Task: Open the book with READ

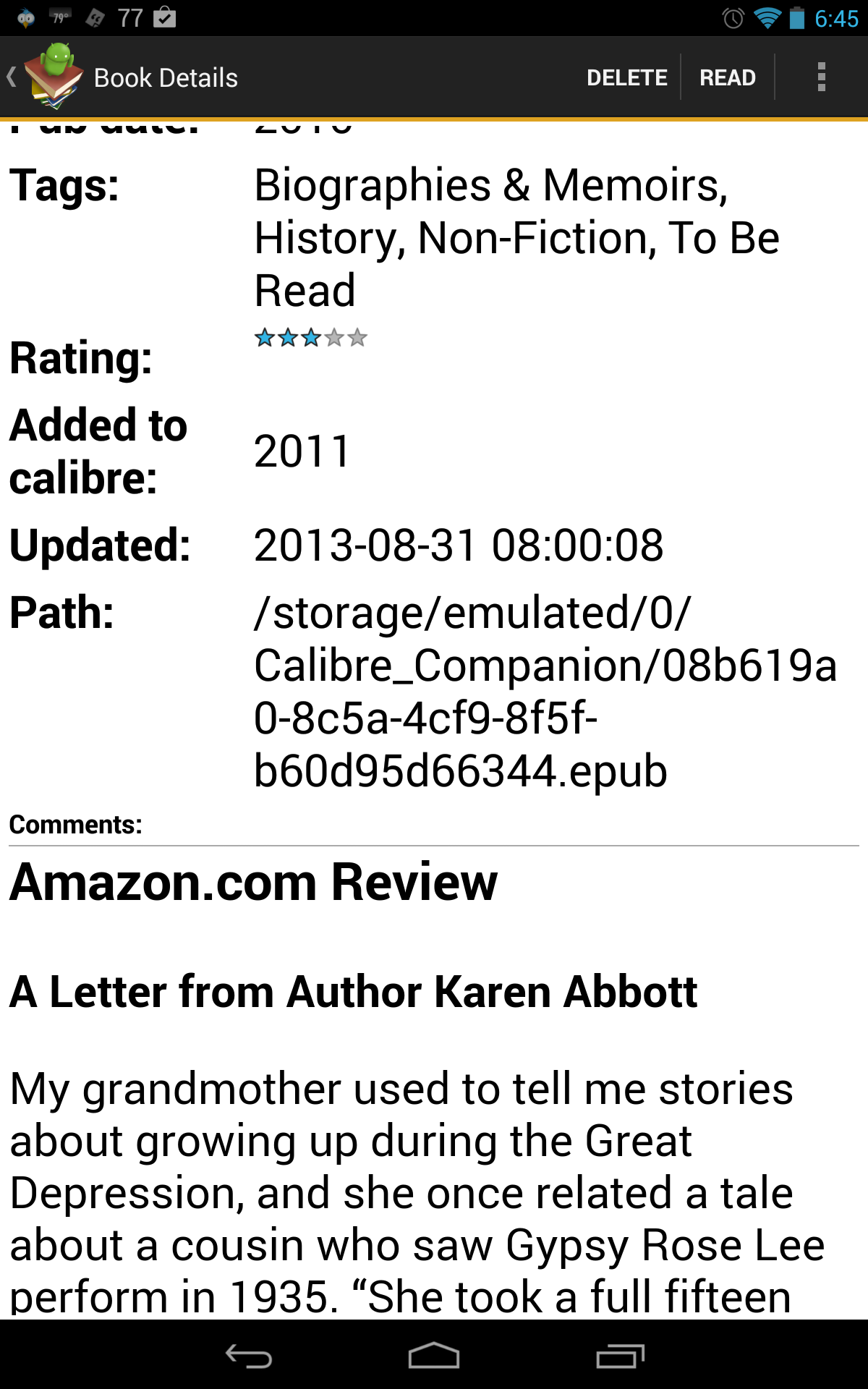Action: [x=727, y=77]
